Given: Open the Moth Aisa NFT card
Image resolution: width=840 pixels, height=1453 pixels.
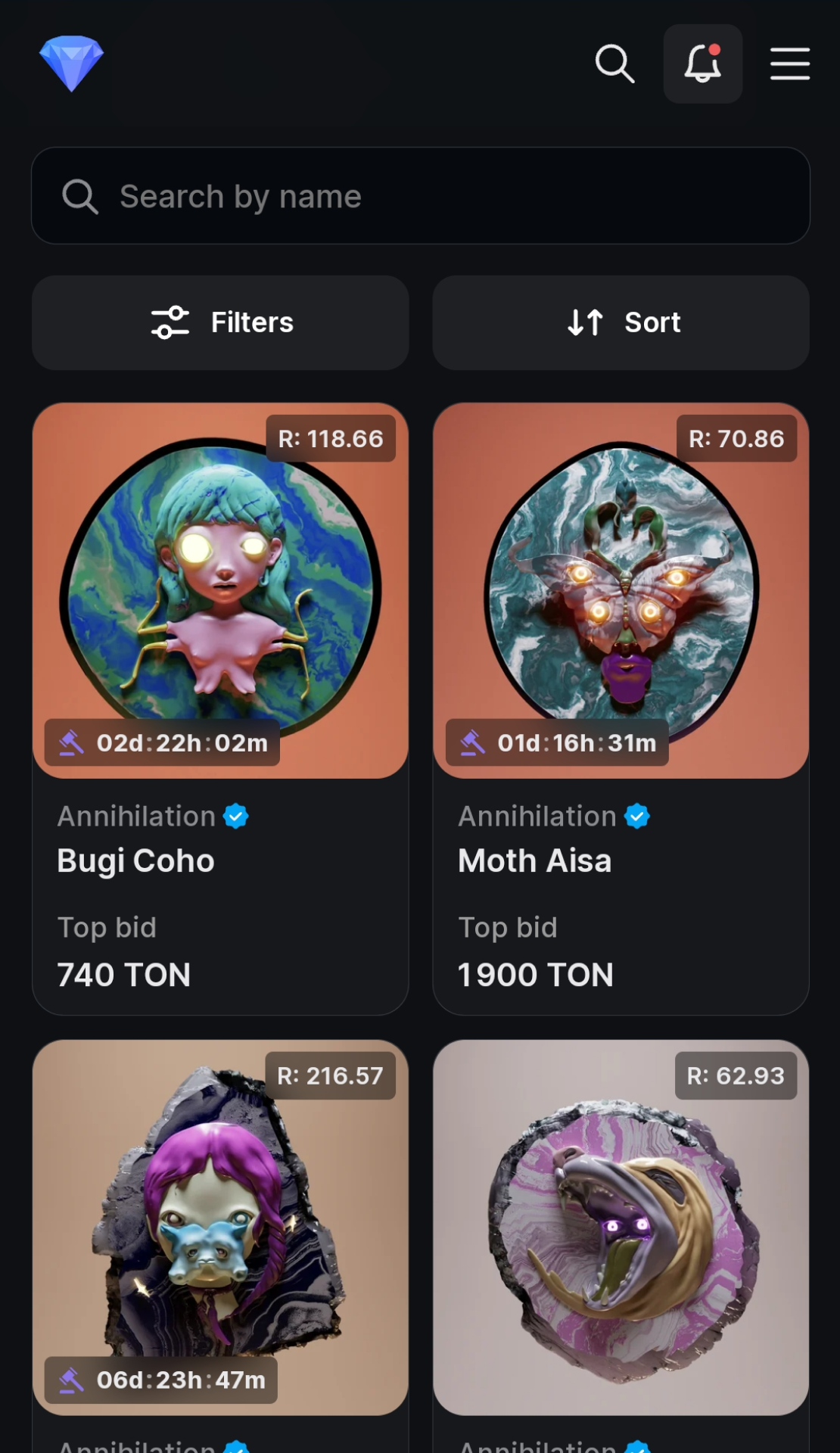Looking at the screenshot, I should coord(621,590).
